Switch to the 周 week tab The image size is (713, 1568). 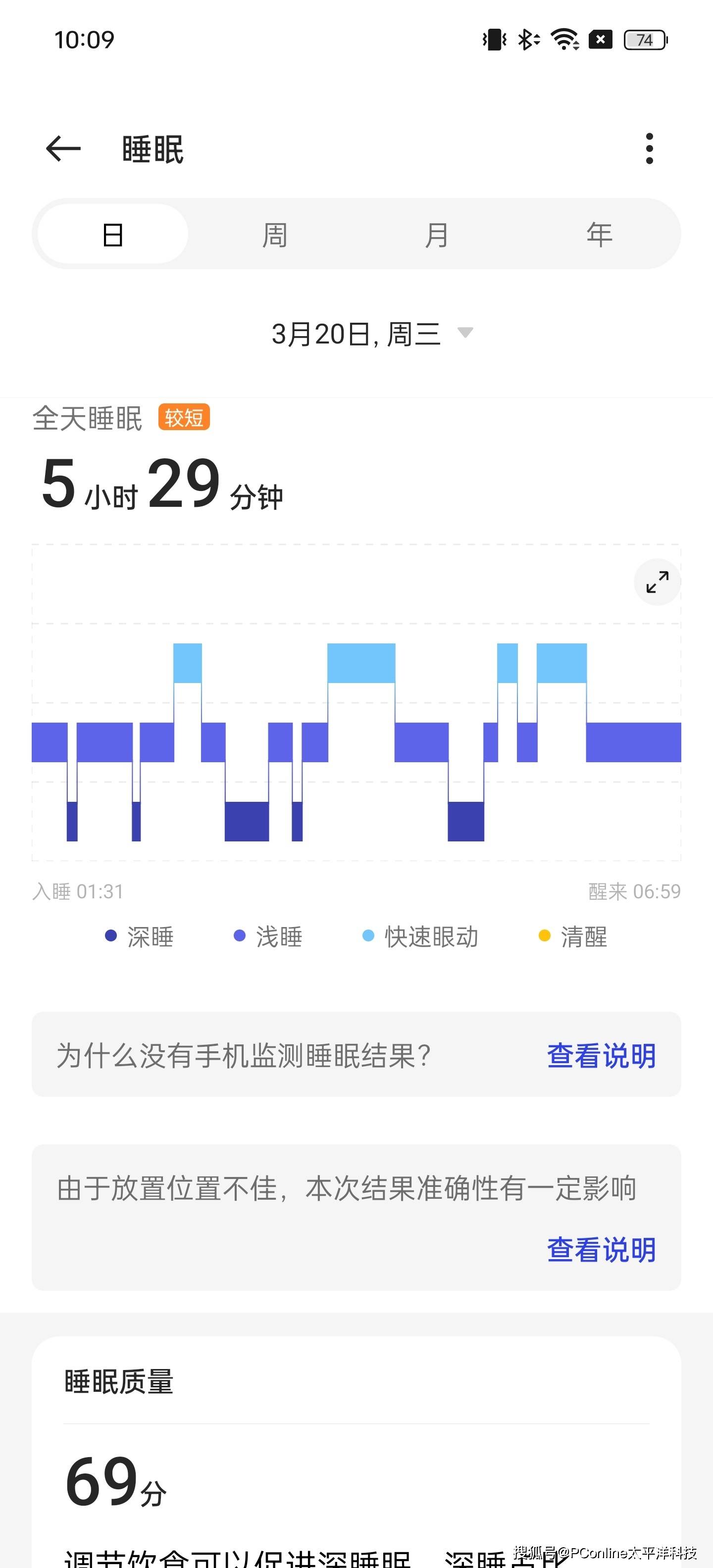[x=275, y=234]
